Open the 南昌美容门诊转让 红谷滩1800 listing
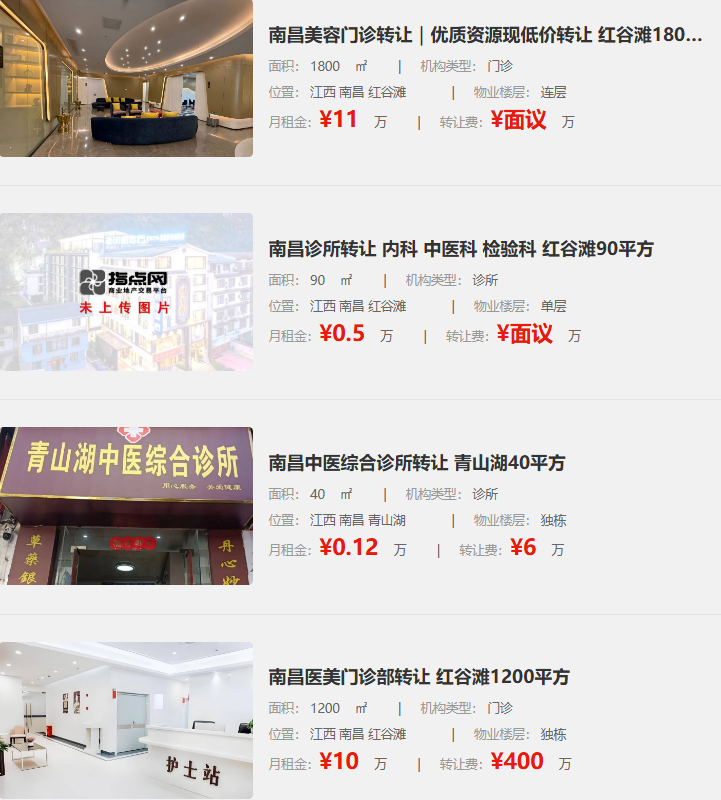 pyautogui.click(x=485, y=35)
